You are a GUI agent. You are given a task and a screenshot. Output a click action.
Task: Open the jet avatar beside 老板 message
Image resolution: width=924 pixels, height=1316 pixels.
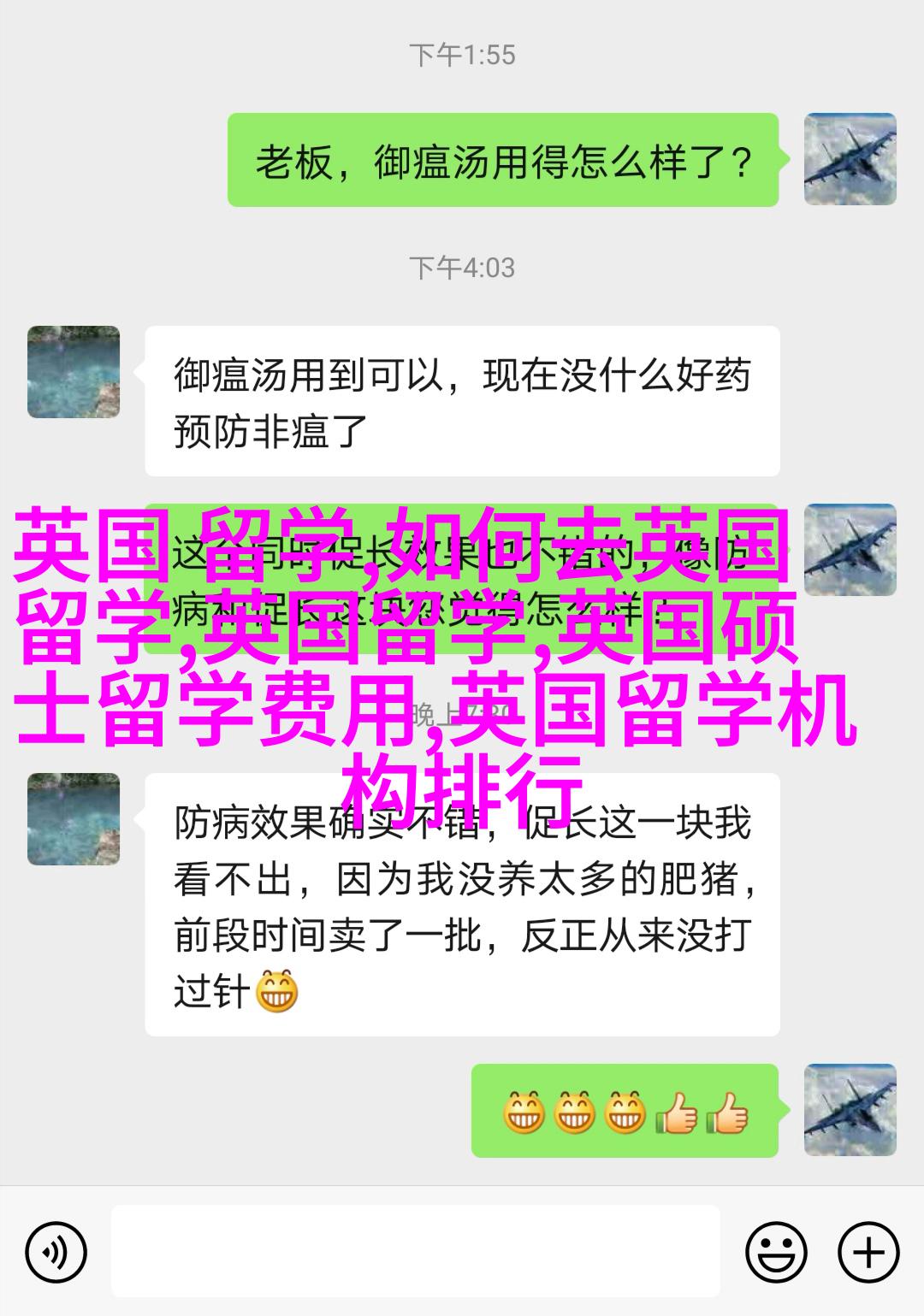850,159
